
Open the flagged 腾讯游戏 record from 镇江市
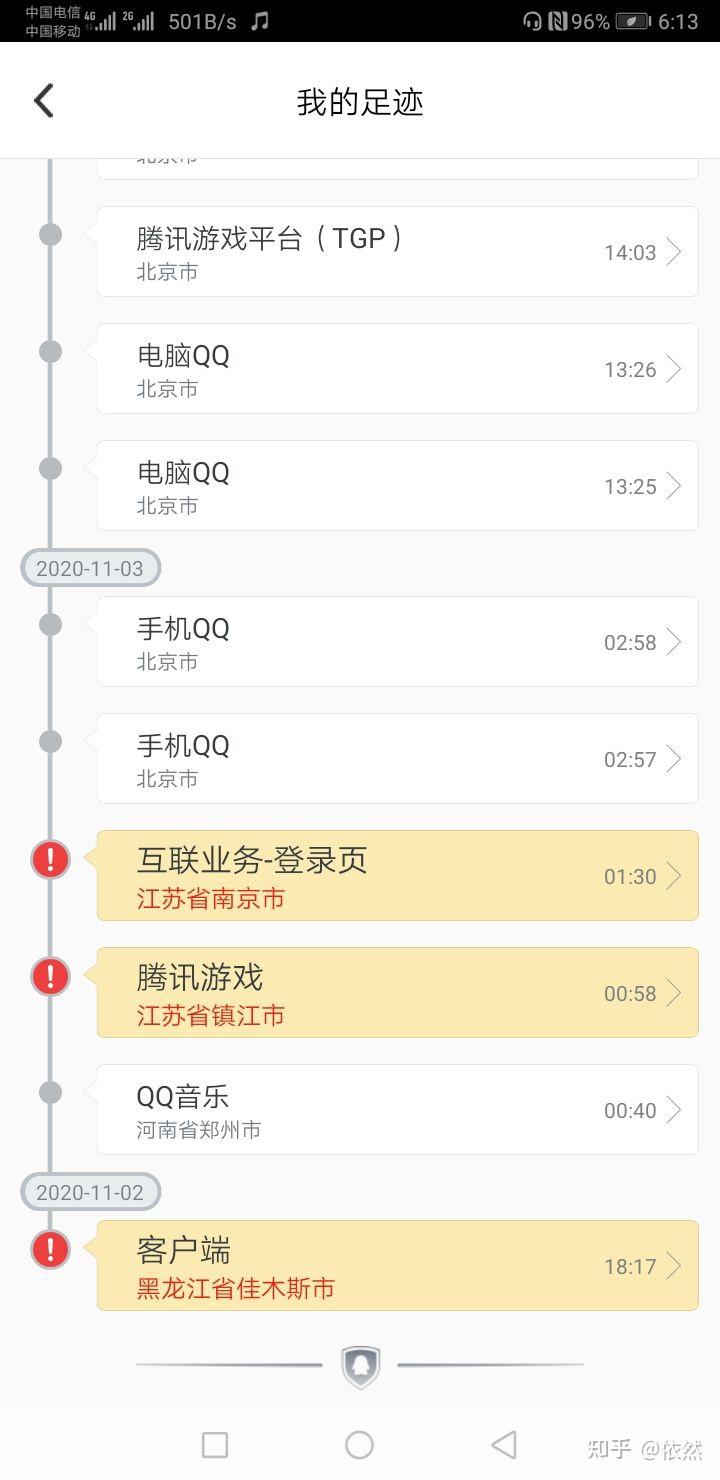coord(397,993)
